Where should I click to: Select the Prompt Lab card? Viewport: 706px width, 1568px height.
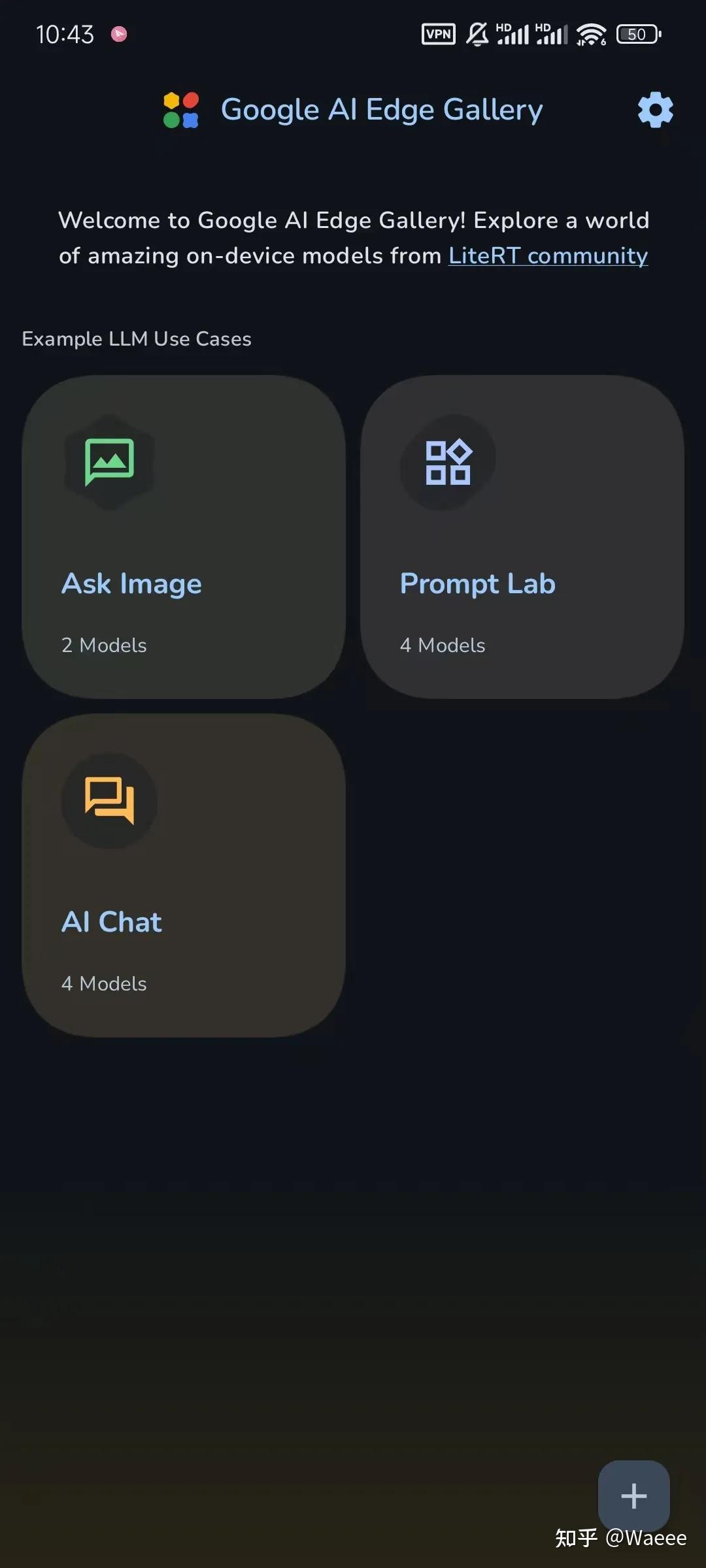(522, 536)
